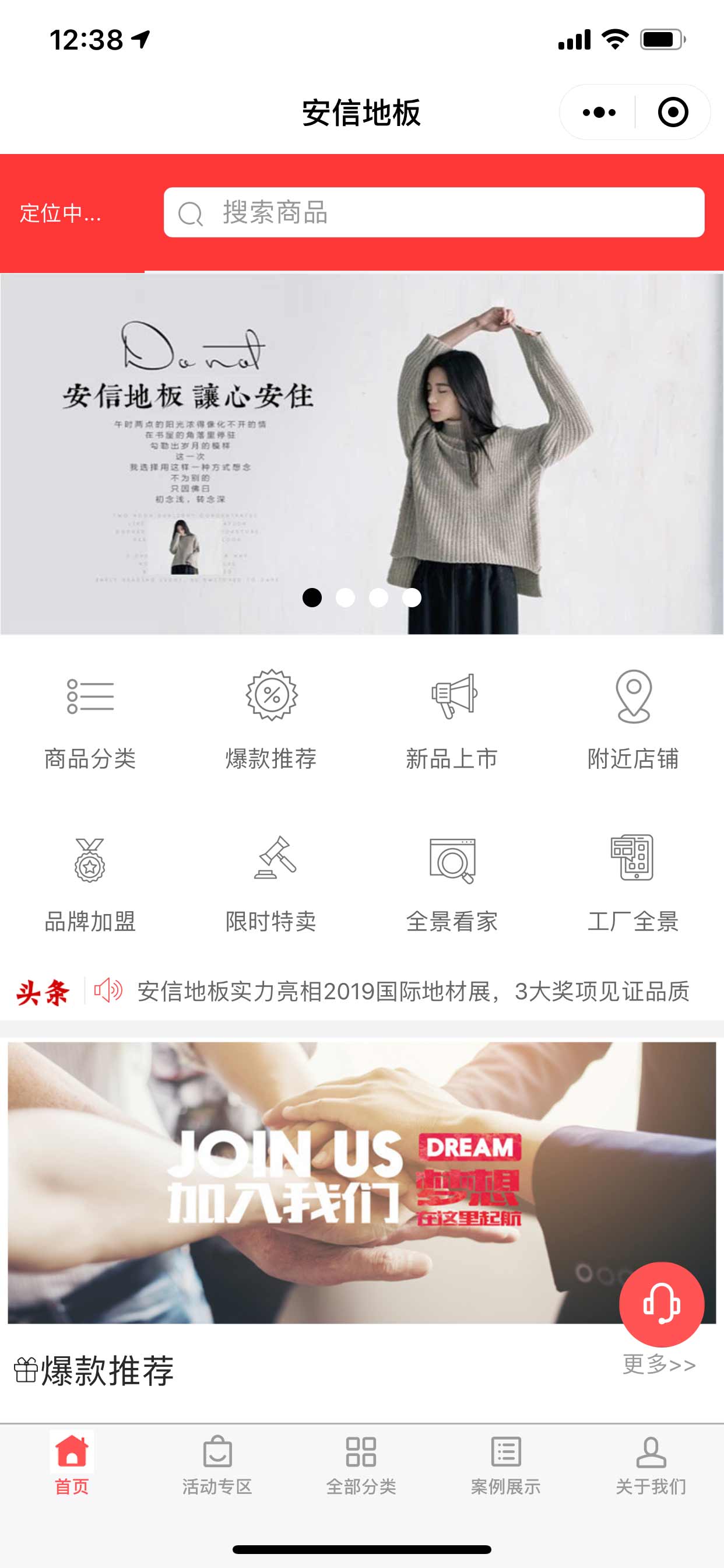Read the 头条 headline about 2019国际地材展
Viewport: 724px width, 1568px height.
coord(413,992)
